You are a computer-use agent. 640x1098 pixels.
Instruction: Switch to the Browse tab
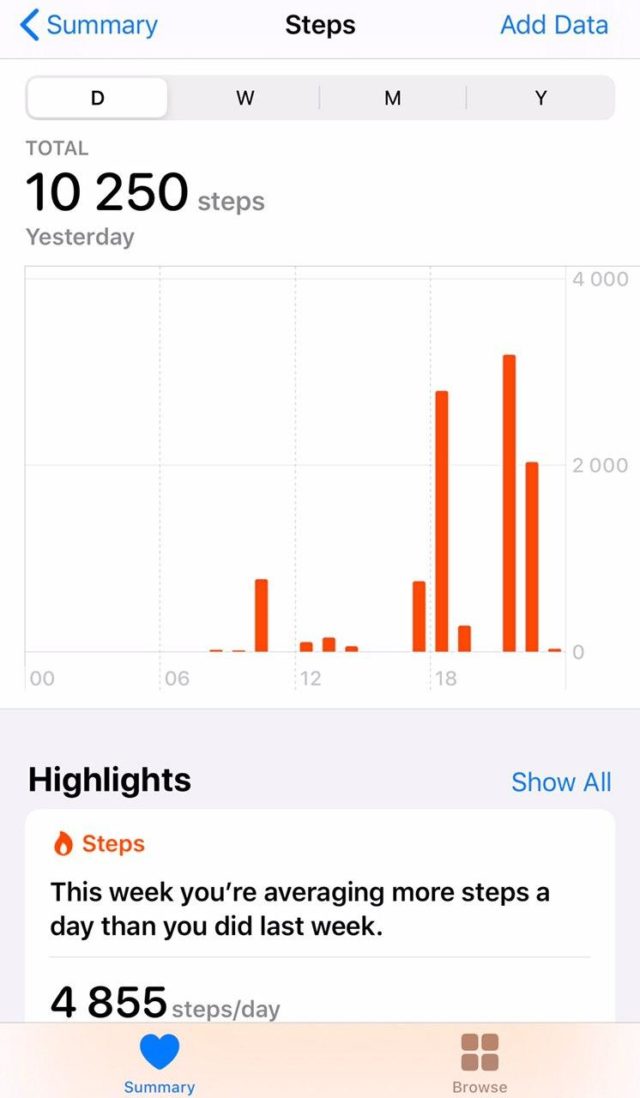(479, 1062)
